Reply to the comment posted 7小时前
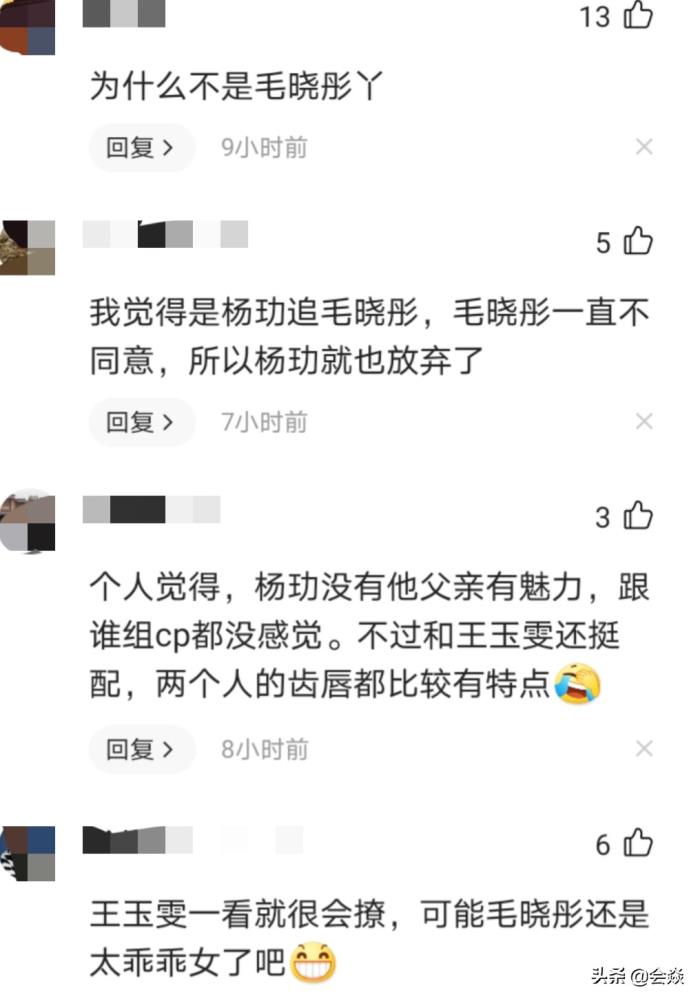Viewport: 700px width, 1001px height. 141,422
